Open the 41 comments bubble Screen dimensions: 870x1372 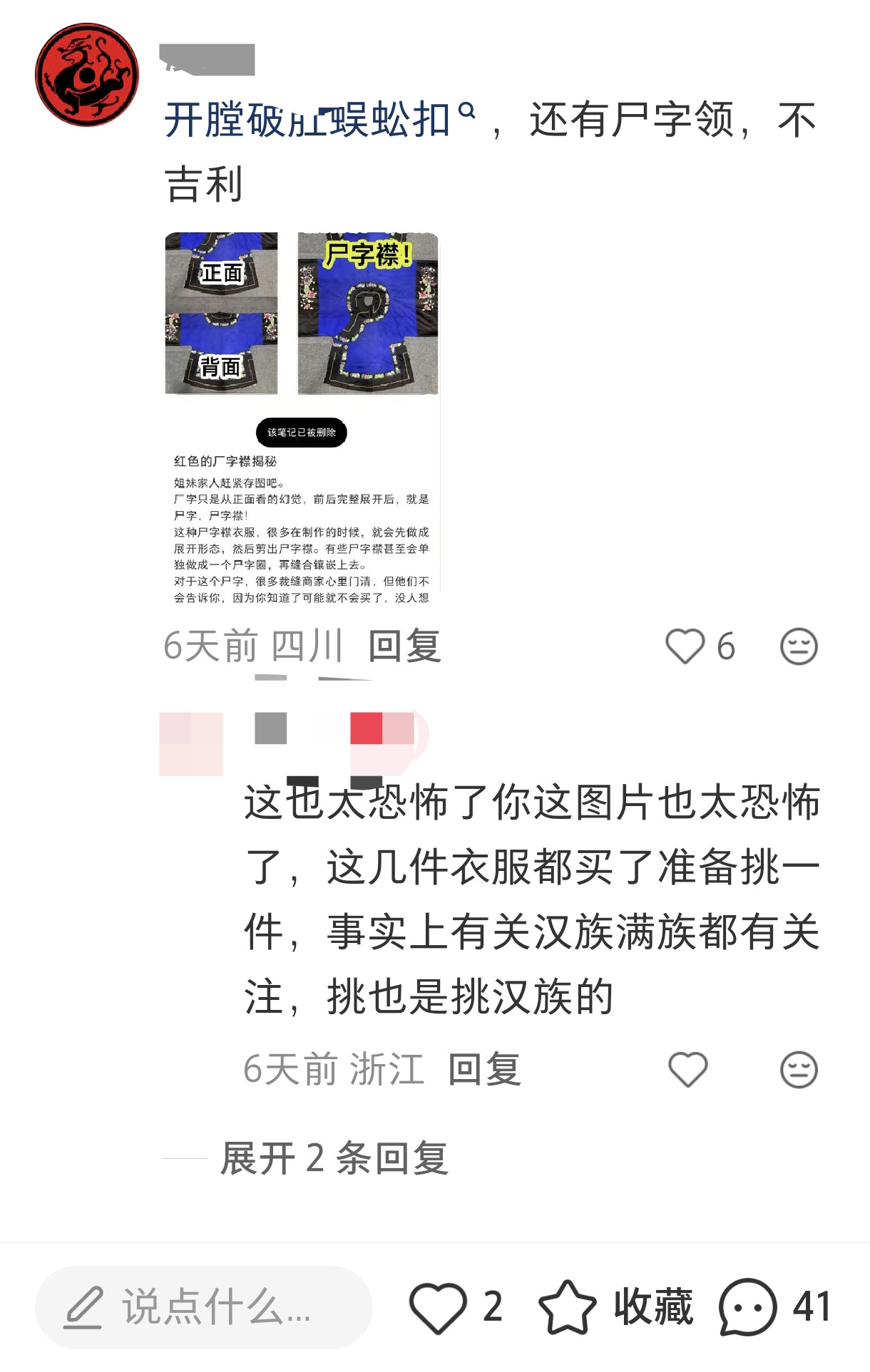coord(747,1307)
